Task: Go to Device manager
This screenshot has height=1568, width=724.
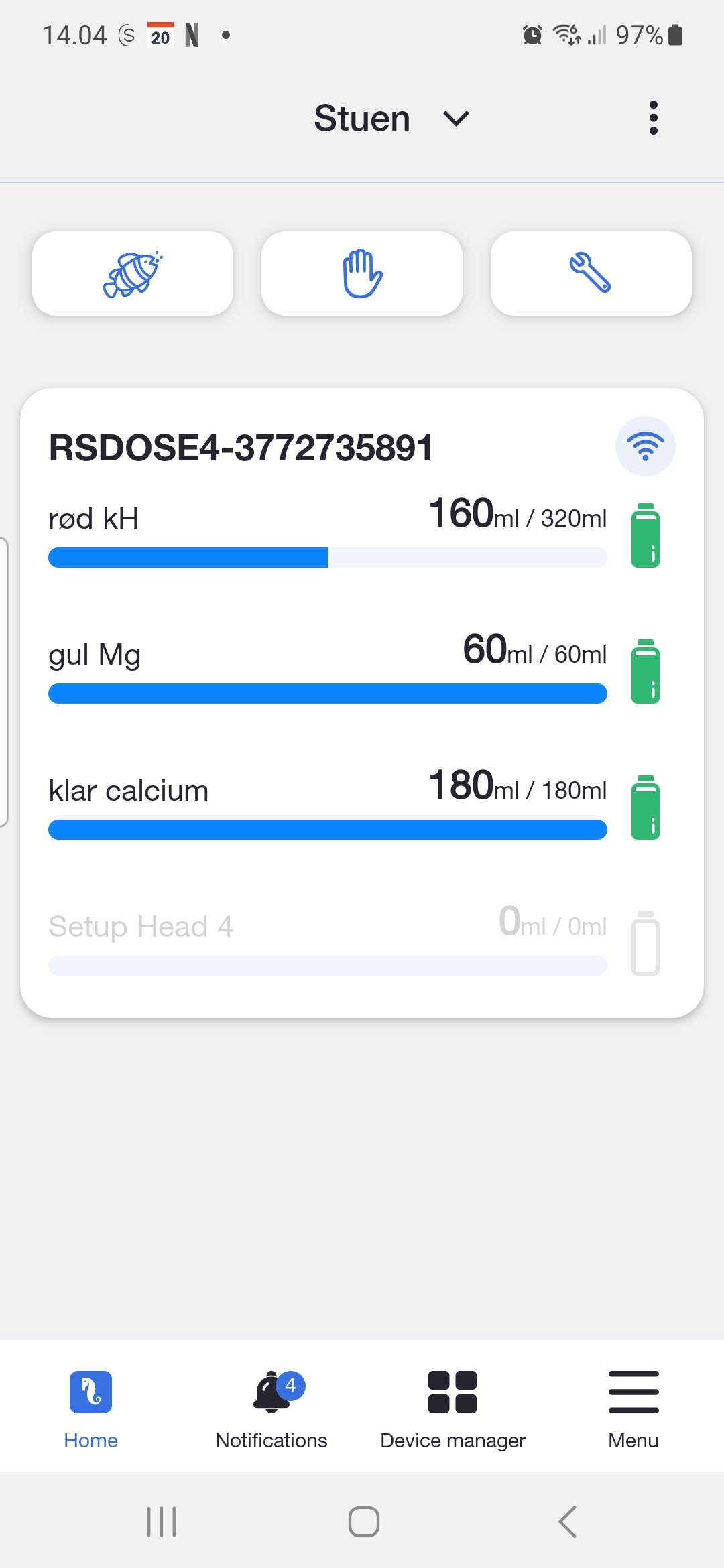Action: (x=452, y=1407)
